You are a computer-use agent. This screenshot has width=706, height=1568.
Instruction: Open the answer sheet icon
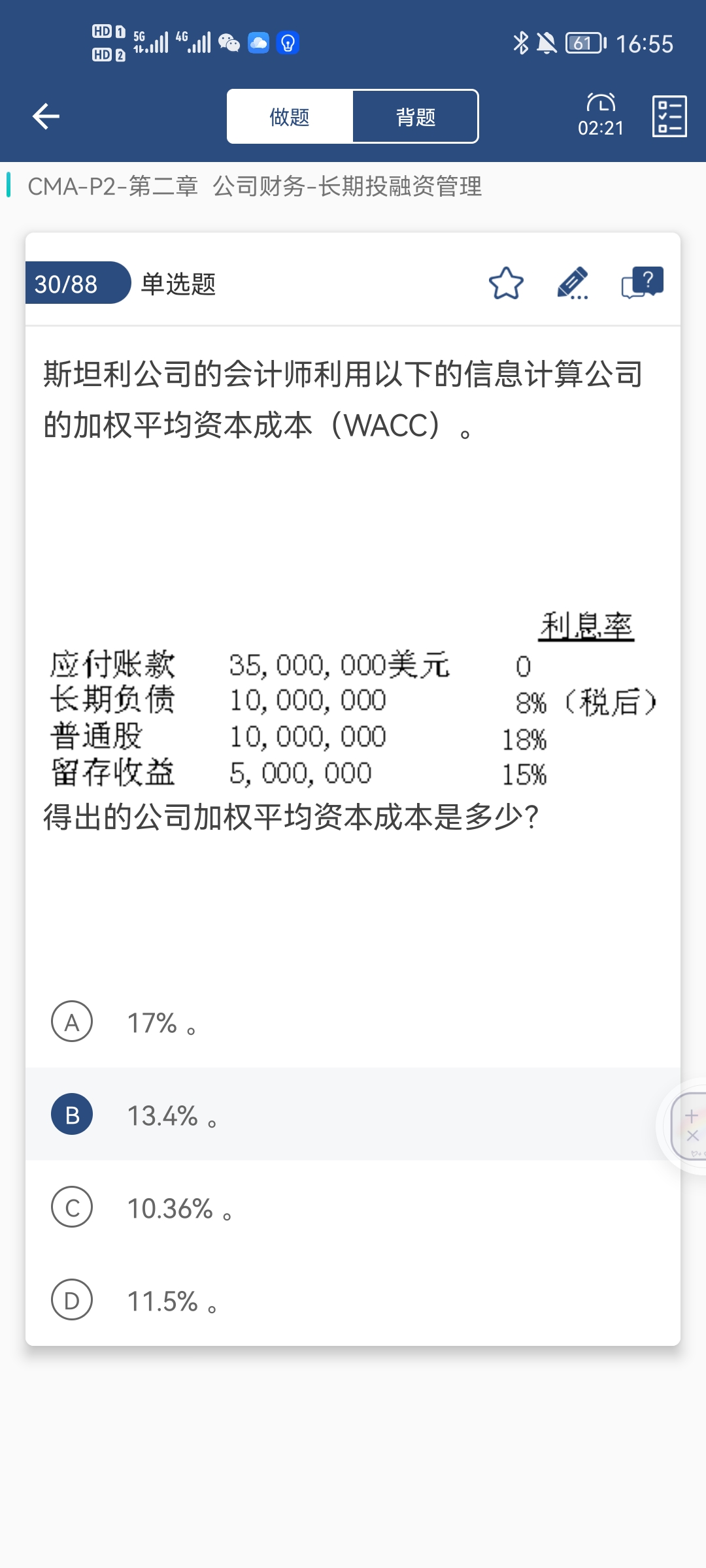(x=669, y=116)
